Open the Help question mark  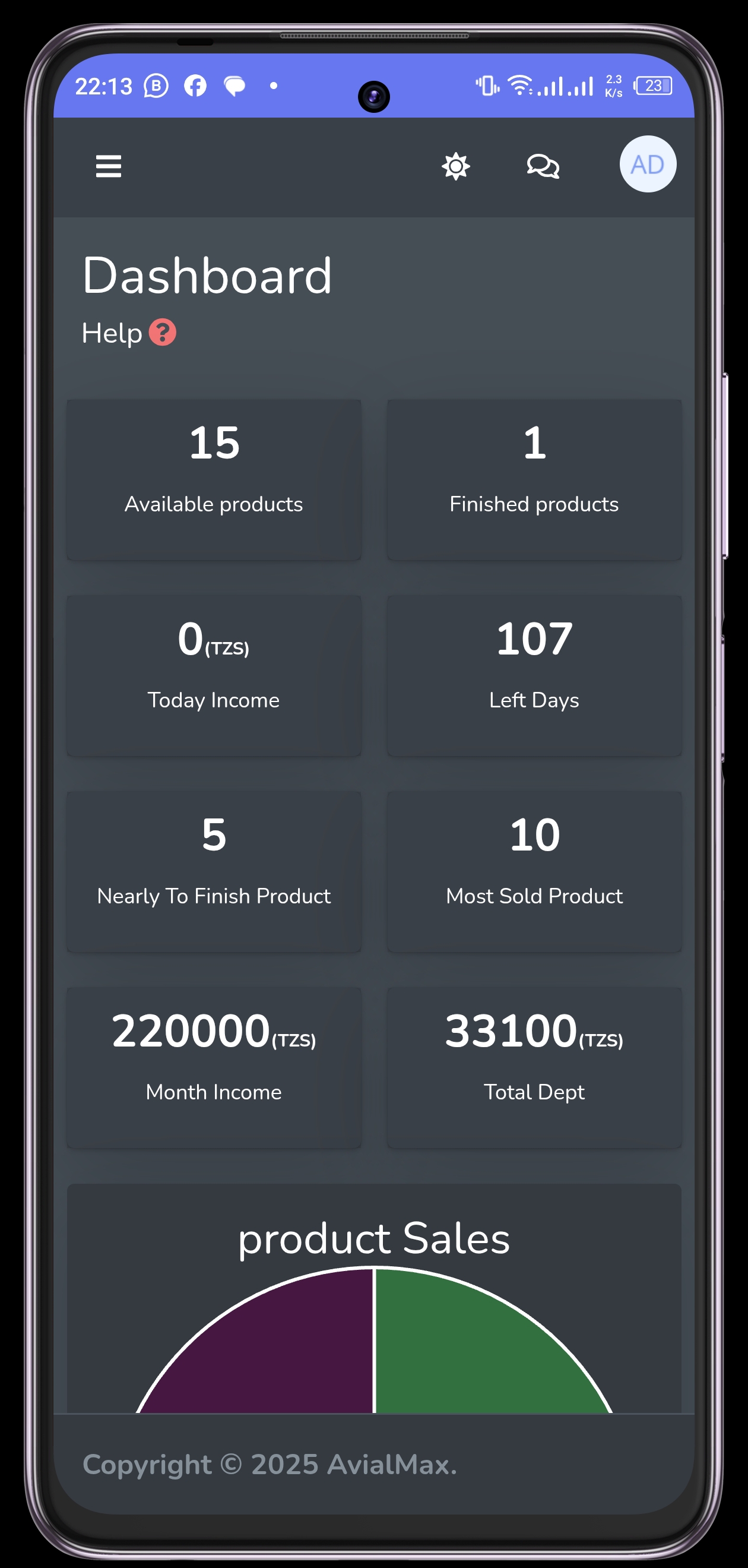163,333
